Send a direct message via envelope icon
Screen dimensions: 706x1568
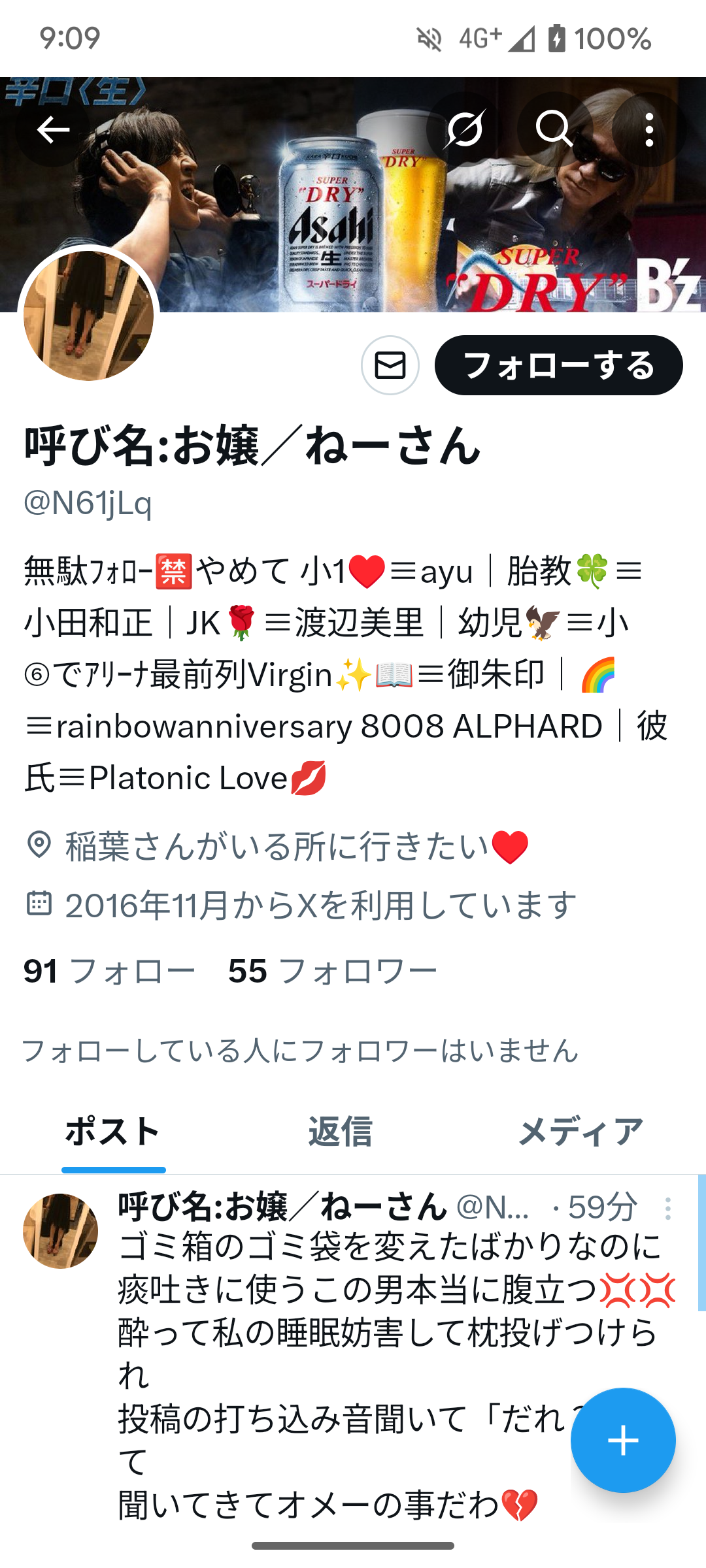390,365
